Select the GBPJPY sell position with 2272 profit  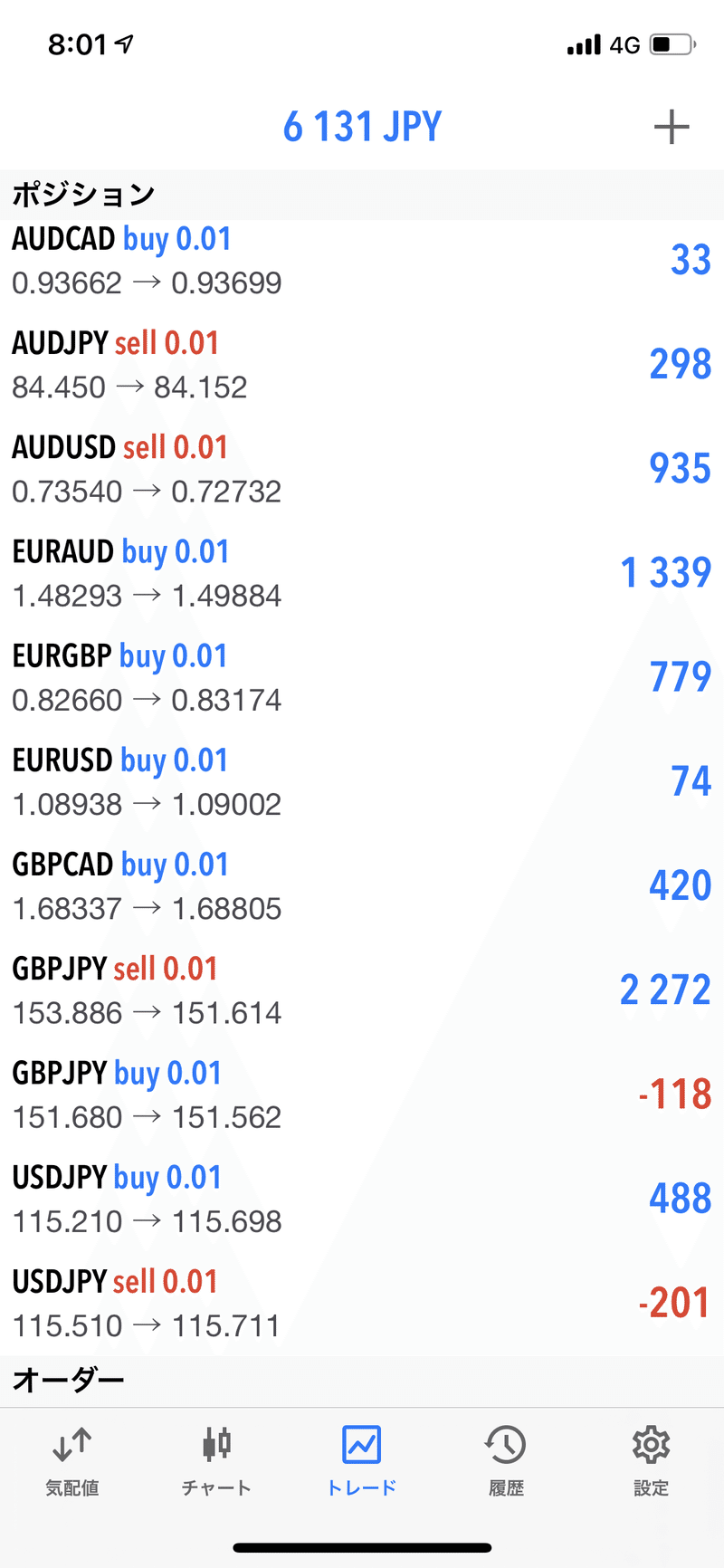click(x=362, y=990)
